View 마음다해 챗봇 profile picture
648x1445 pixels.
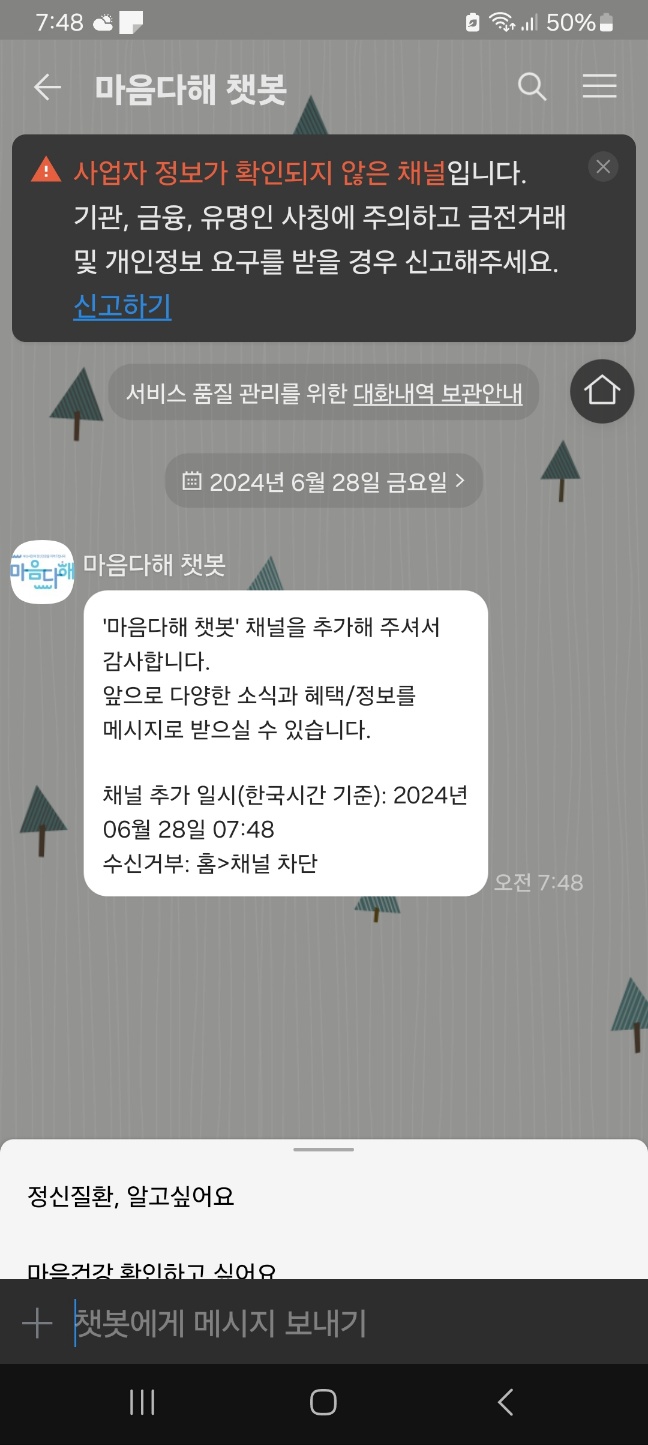[42, 572]
